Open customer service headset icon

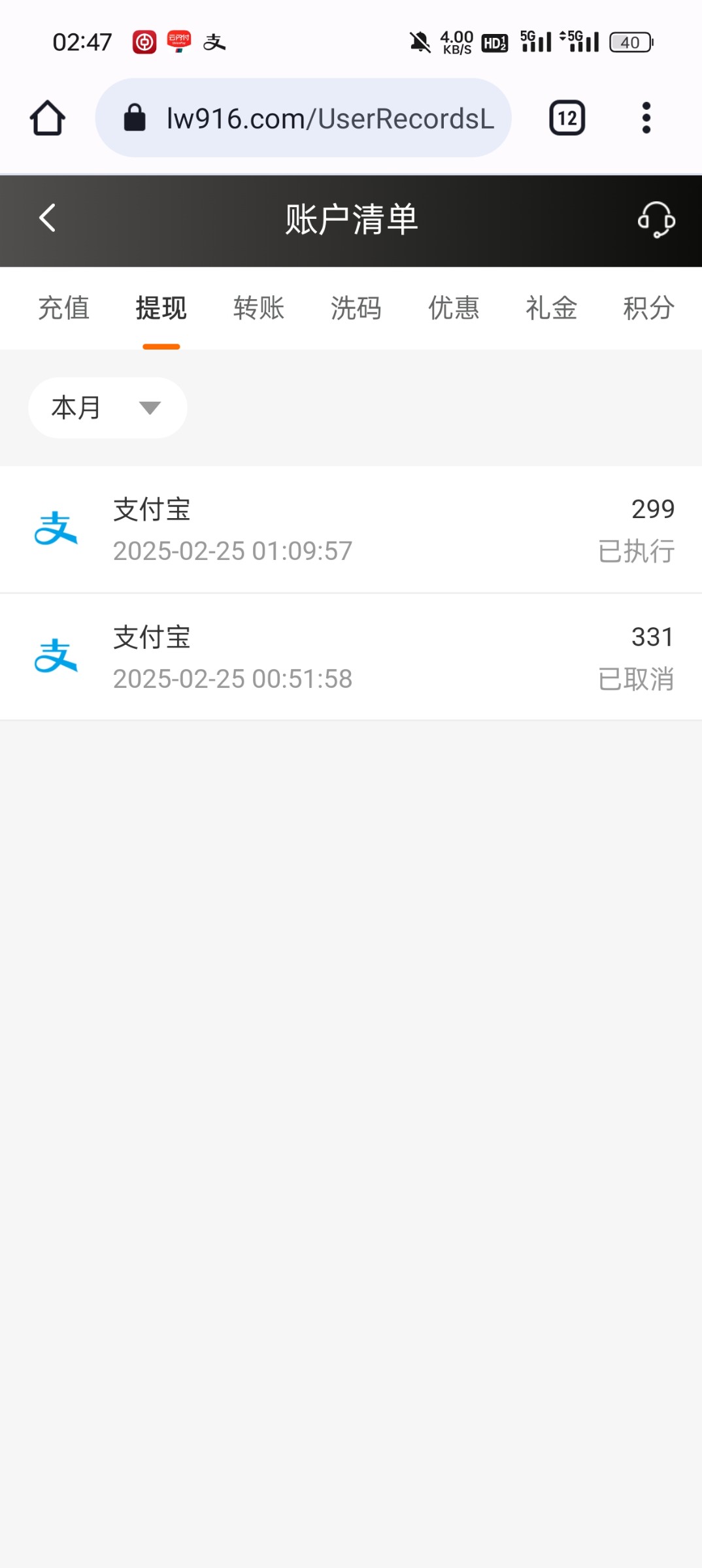(x=656, y=219)
